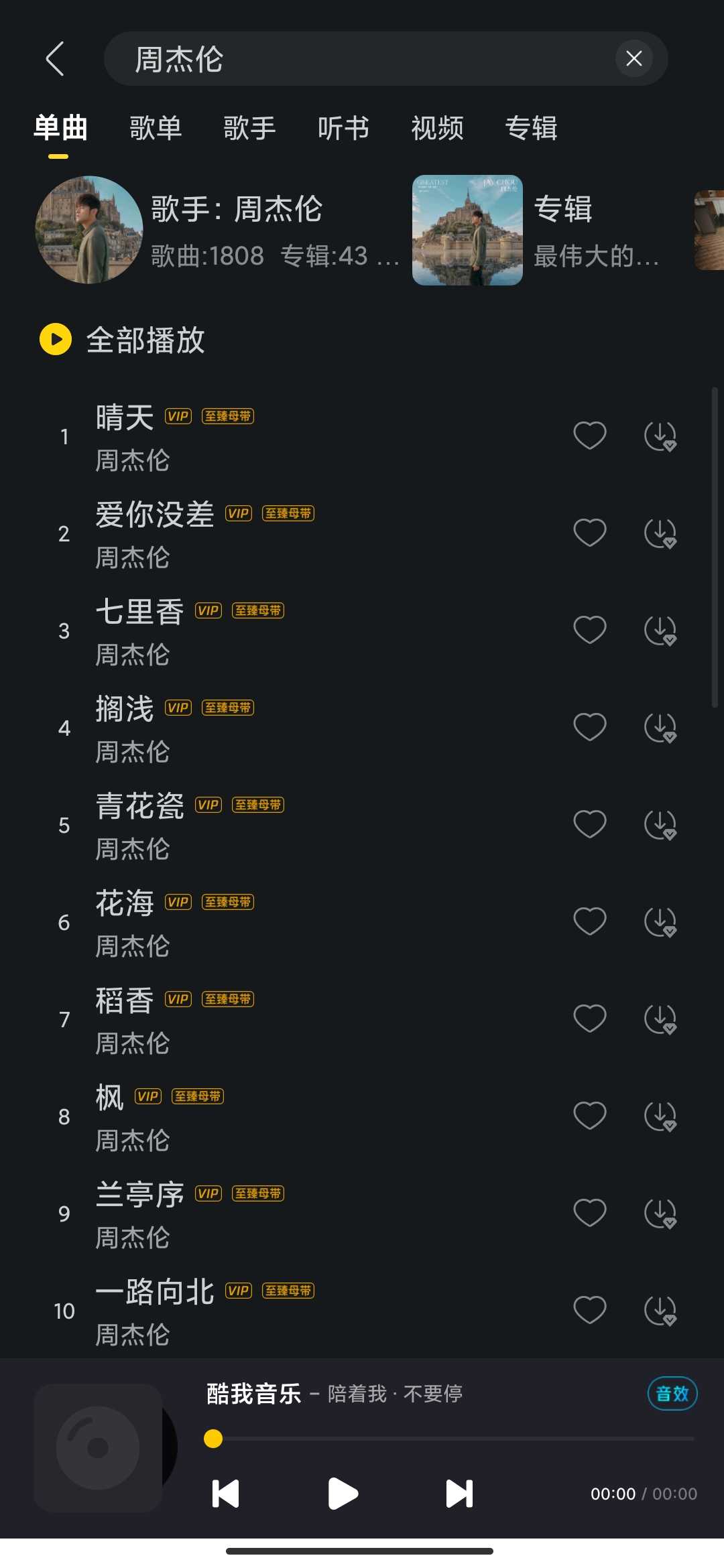Favorite the song 晴天

pyautogui.click(x=590, y=436)
